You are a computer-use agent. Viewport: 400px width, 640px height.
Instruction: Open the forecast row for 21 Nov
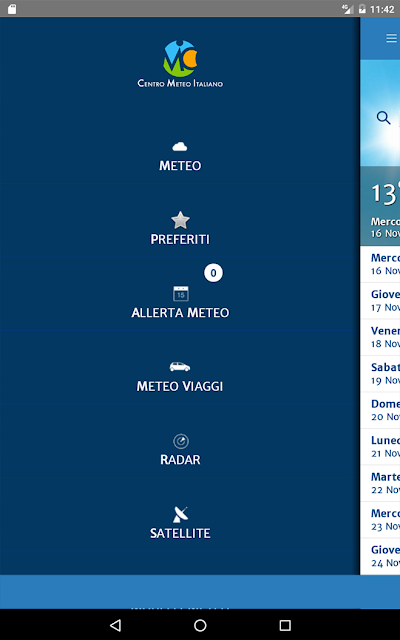coord(380,447)
